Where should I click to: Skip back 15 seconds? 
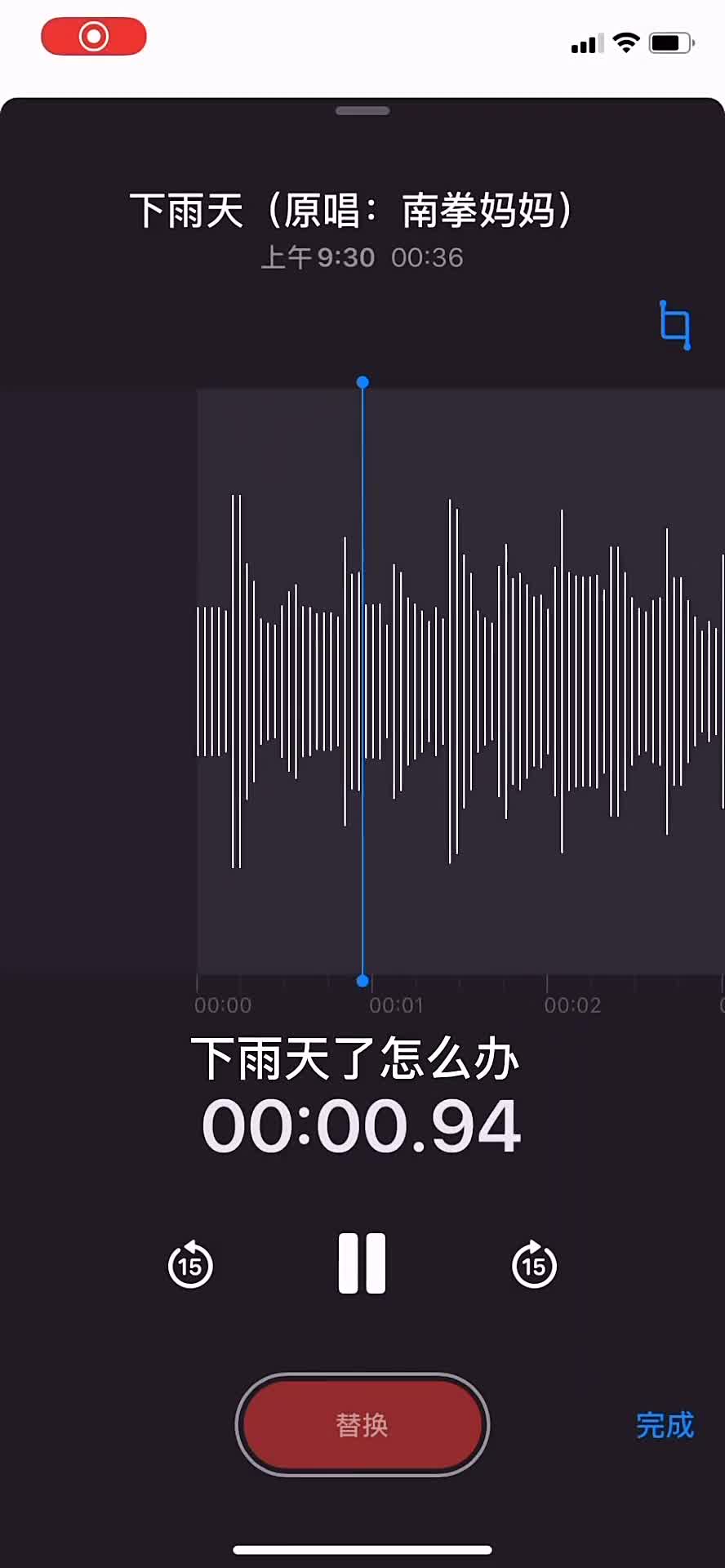(190, 1265)
